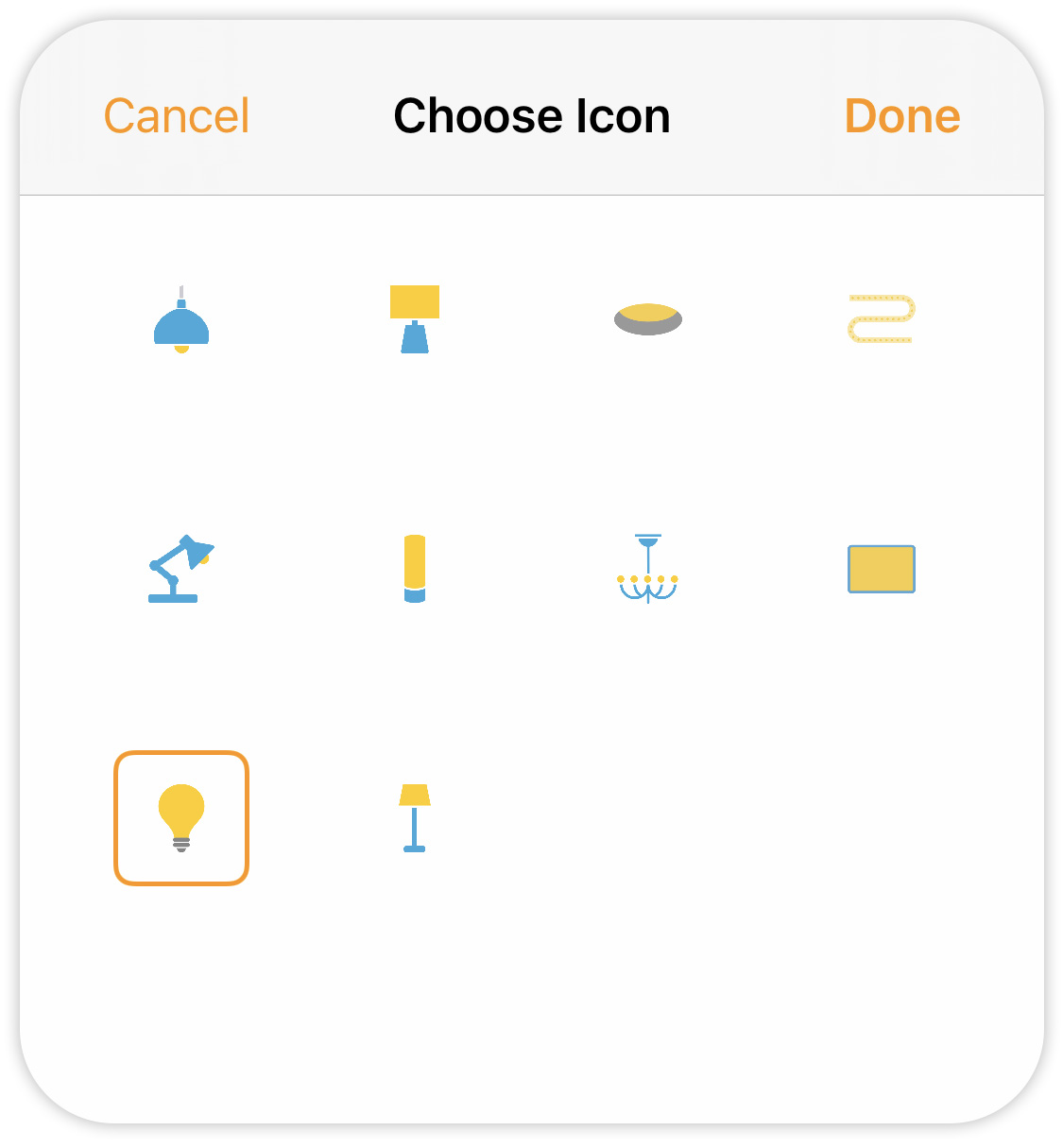Select the square light panel thumbnail
Screen dimensions: 1063x1148
[881, 567]
